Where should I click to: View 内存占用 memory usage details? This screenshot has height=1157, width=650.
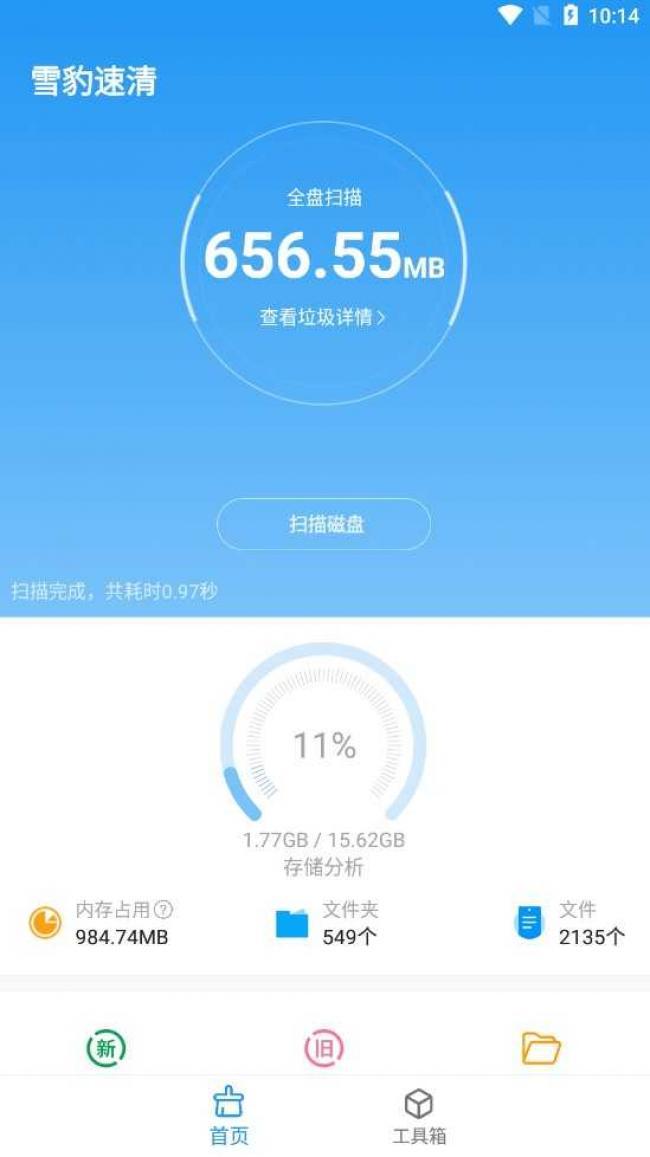click(100, 923)
